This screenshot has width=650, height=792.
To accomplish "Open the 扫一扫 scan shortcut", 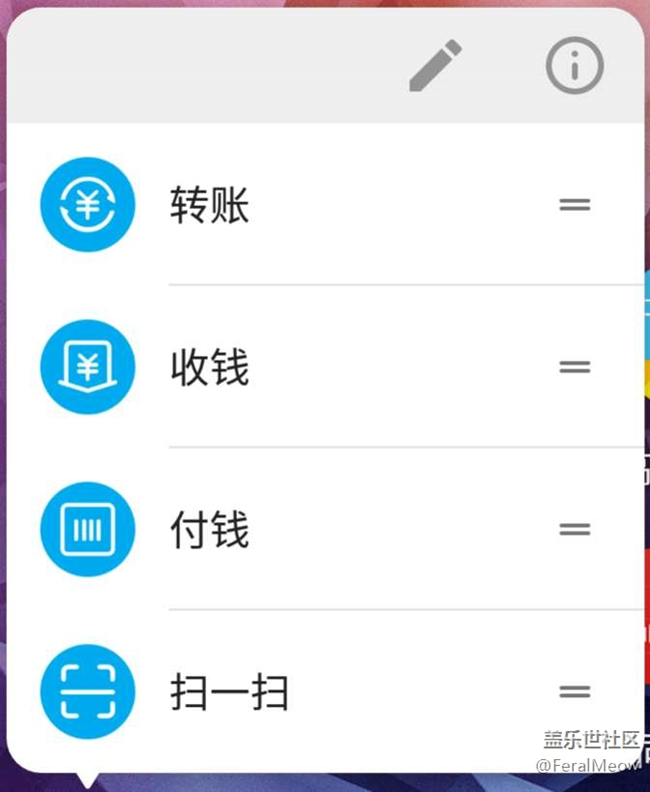I will (229, 692).
